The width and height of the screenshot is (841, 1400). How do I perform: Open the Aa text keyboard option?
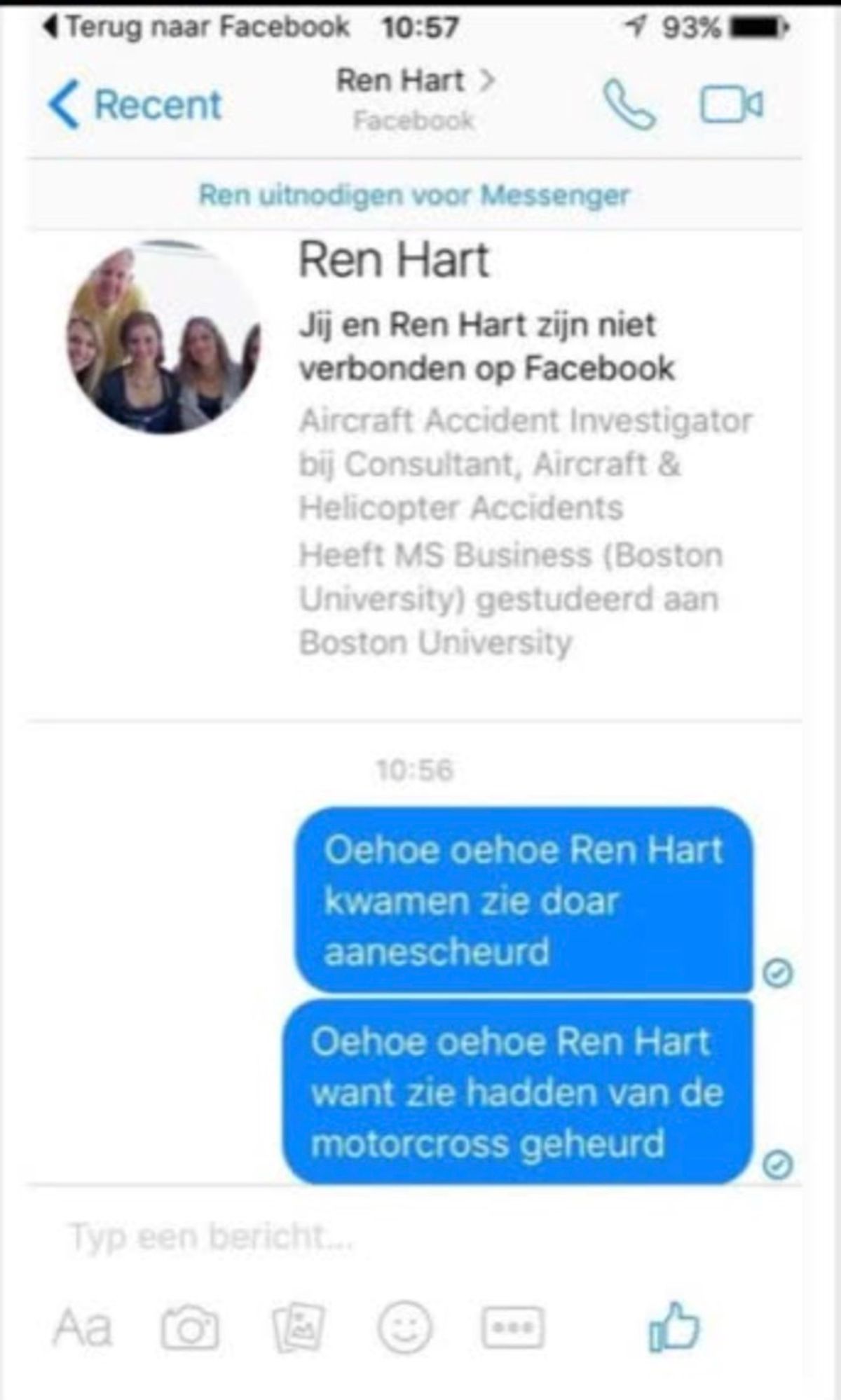(82, 1327)
